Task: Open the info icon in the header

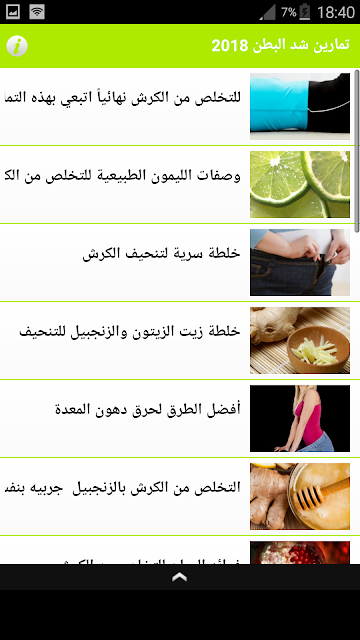Action: (x=17, y=46)
